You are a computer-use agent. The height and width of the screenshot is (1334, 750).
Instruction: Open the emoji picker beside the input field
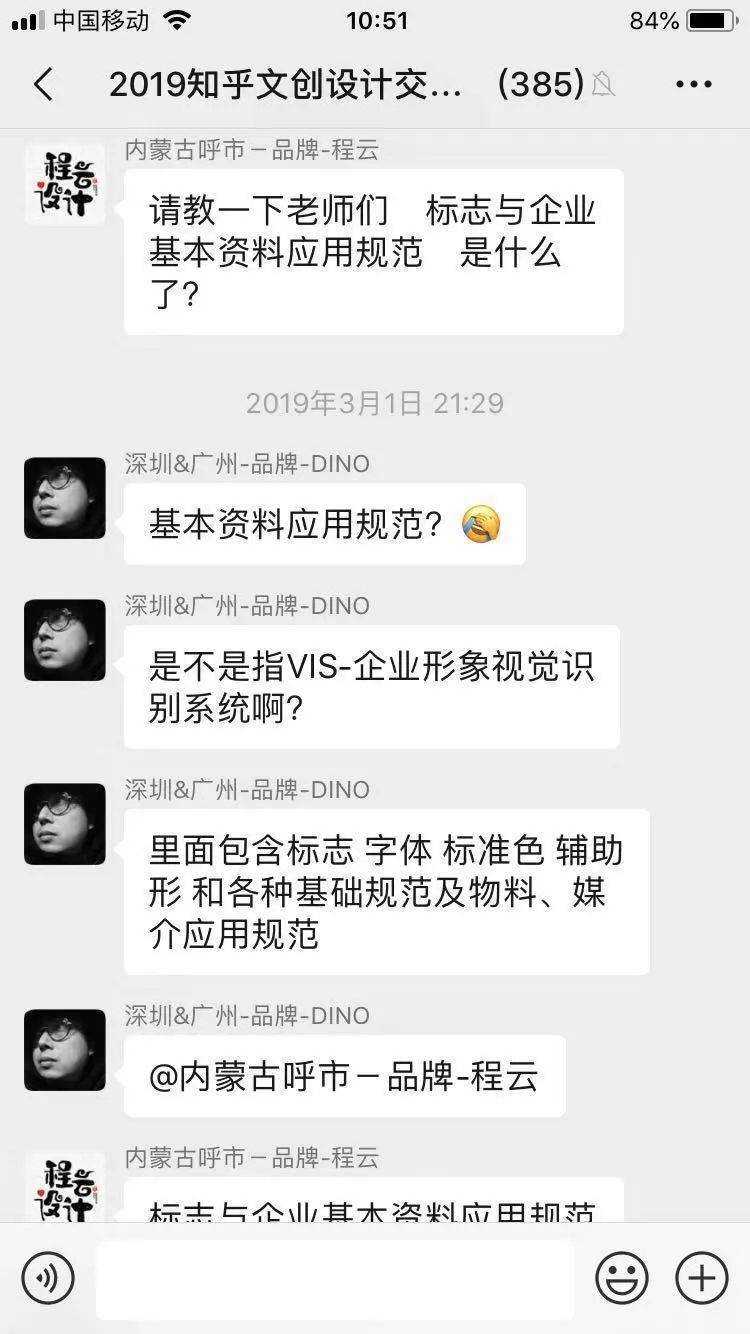click(x=622, y=1277)
